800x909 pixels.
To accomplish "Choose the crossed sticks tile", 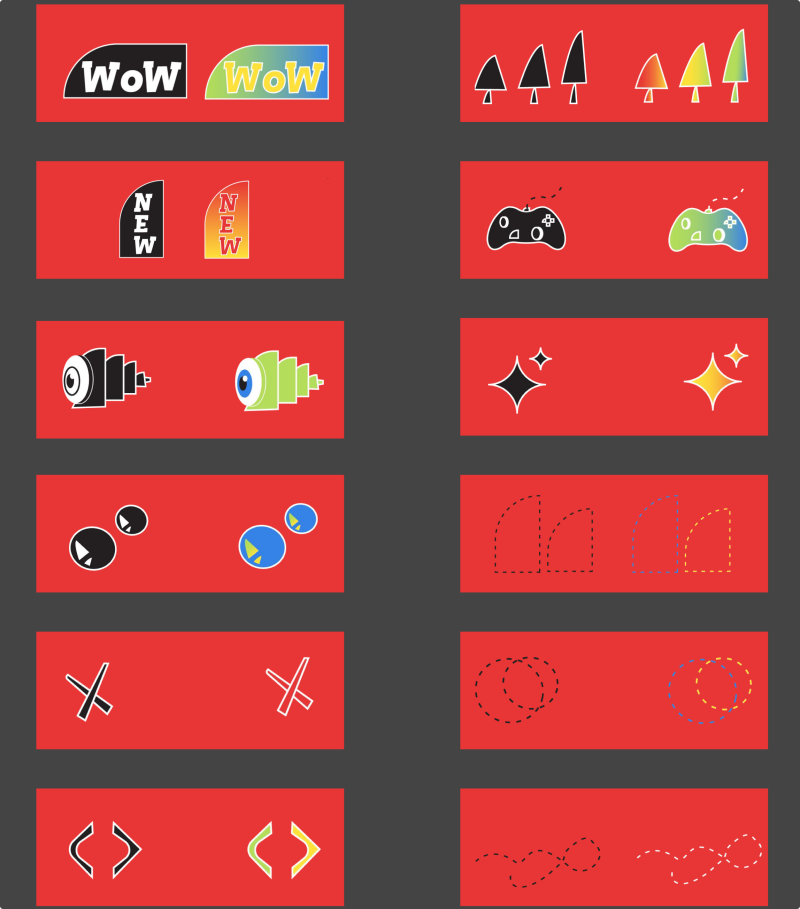I will click(x=190, y=690).
